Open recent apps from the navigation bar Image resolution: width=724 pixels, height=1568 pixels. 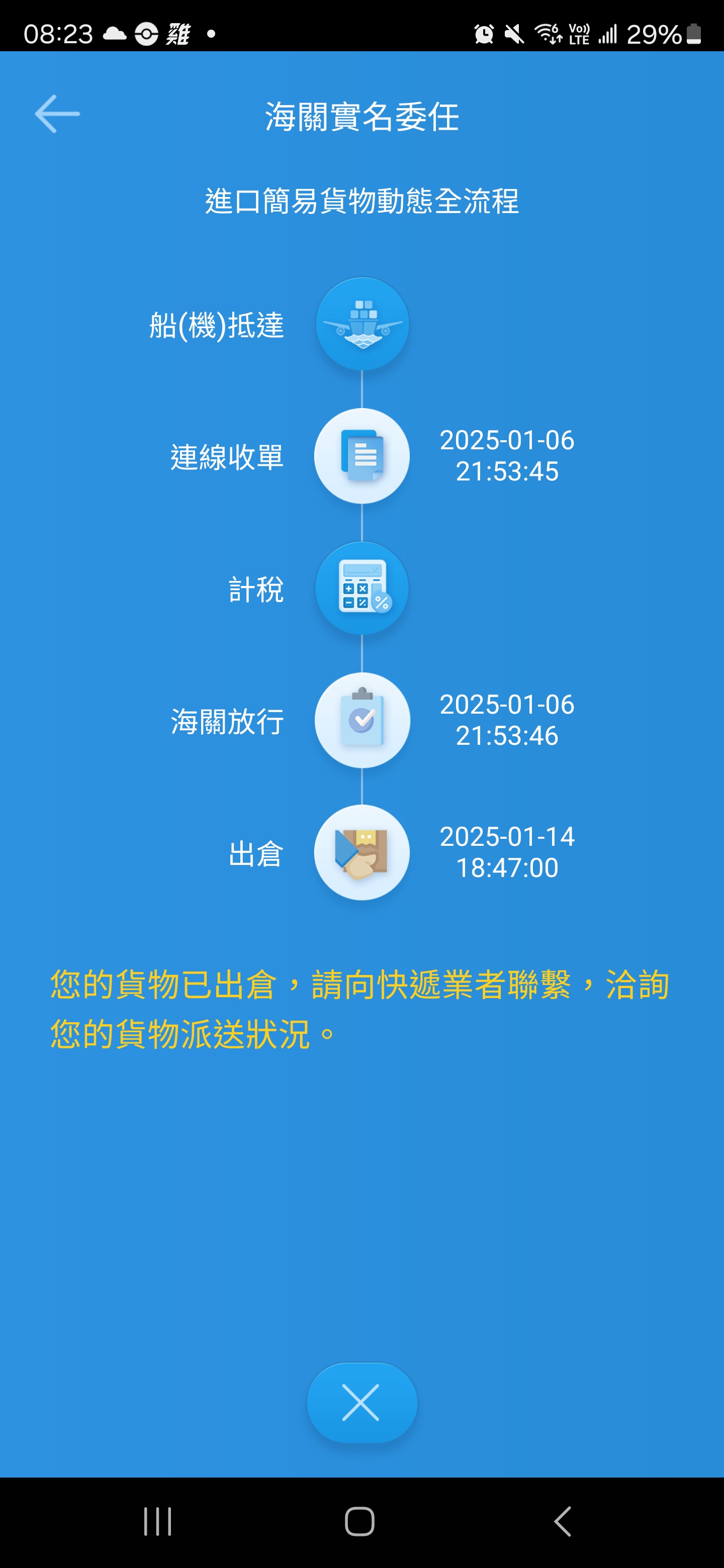pos(158,1521)
